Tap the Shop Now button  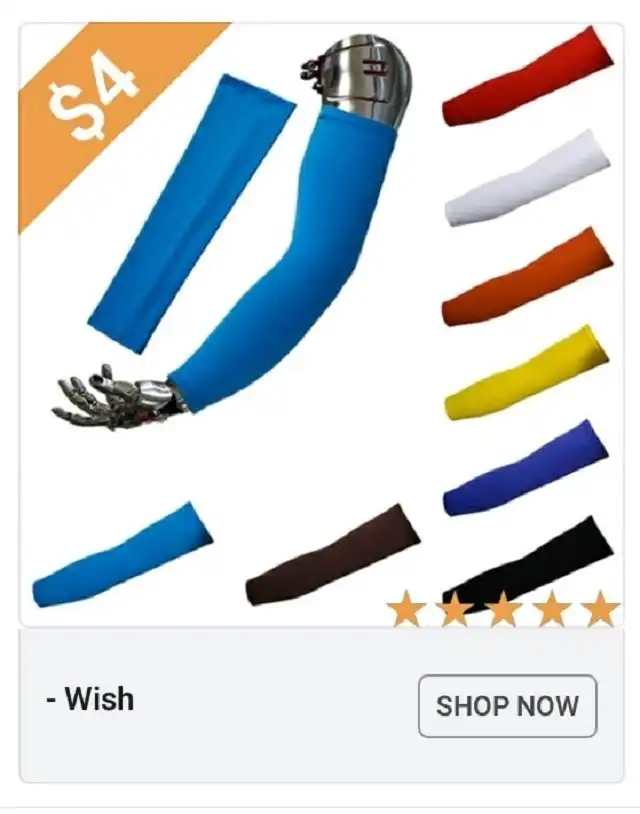[x=507, y=706]
